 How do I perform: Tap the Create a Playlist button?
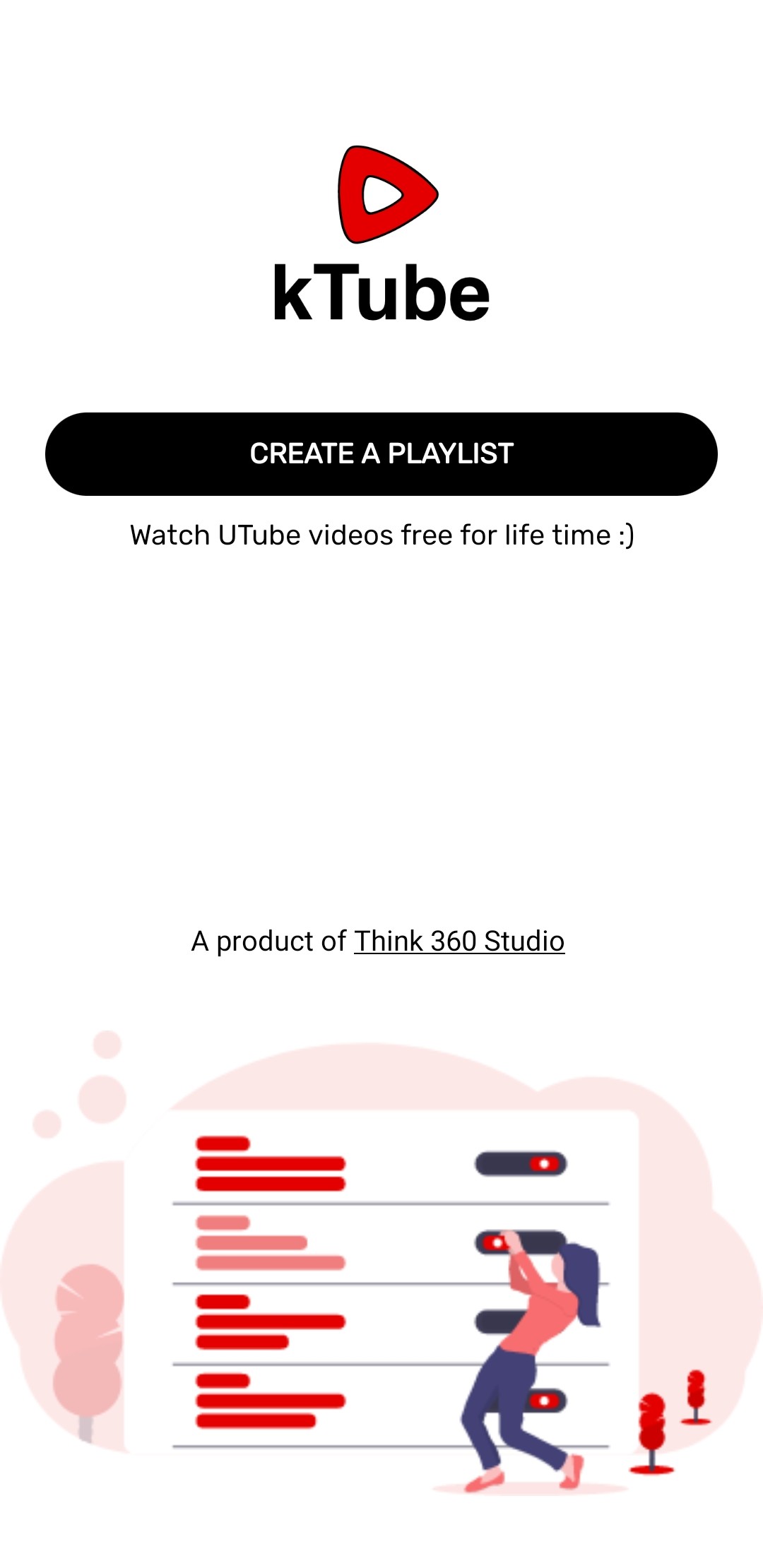381,454
